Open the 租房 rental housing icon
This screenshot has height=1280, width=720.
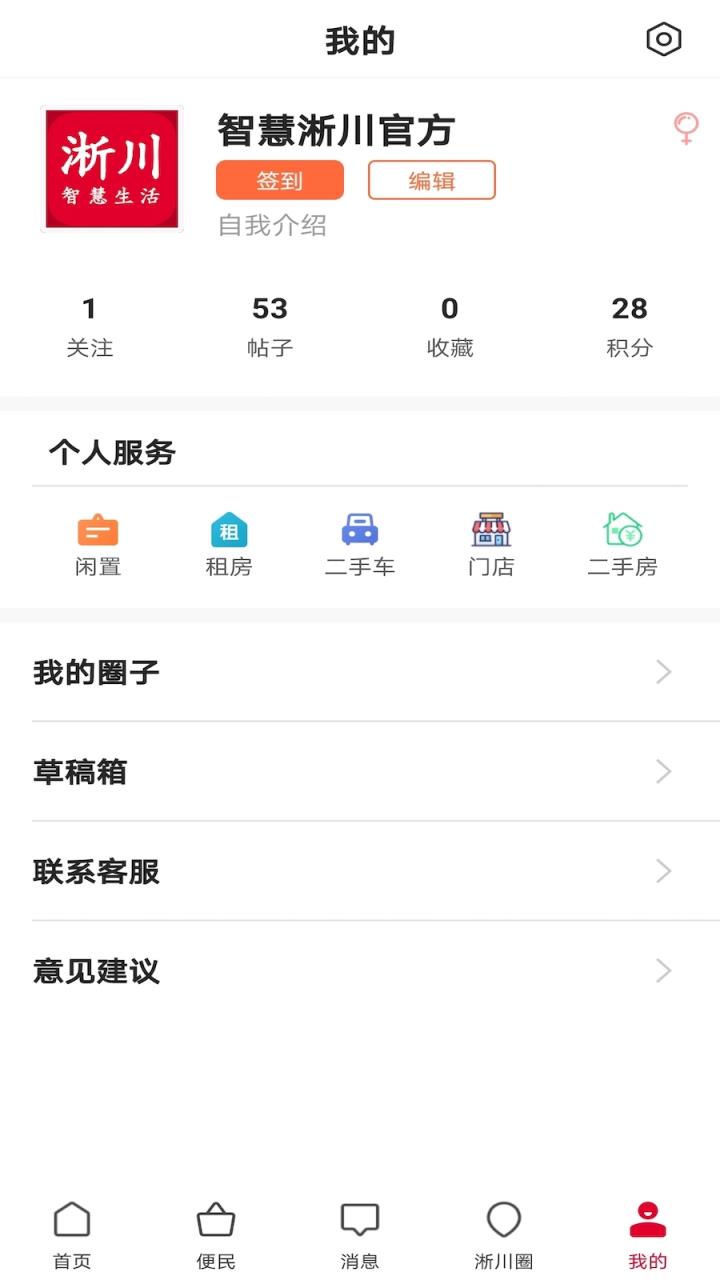coord(228,541)
